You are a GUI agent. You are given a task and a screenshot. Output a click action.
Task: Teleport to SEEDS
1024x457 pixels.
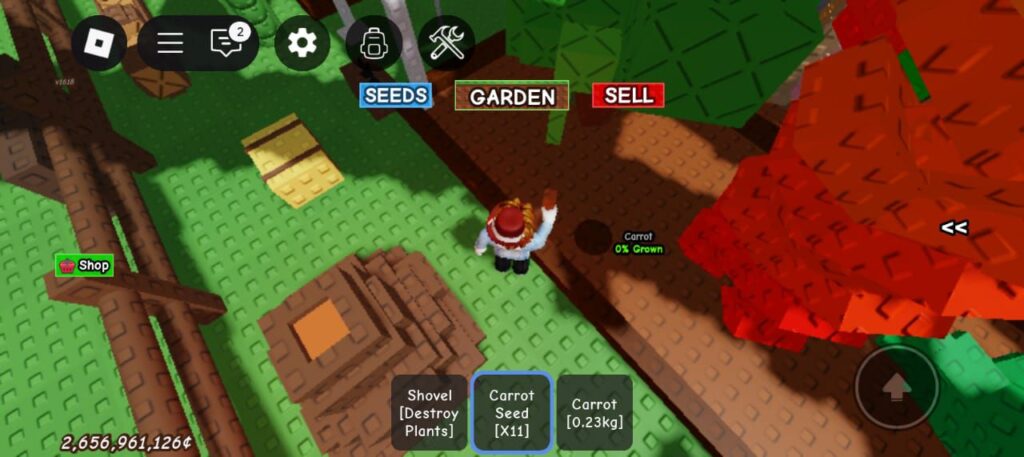(x=396, y=95)
